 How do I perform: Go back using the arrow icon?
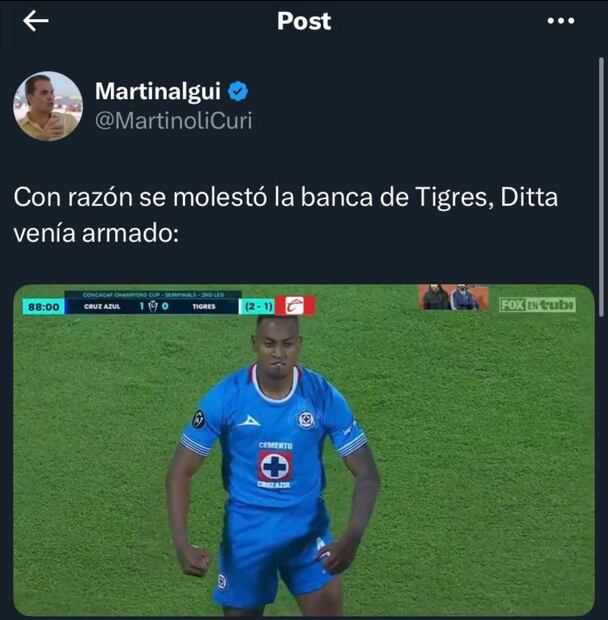tap(35, 21)
